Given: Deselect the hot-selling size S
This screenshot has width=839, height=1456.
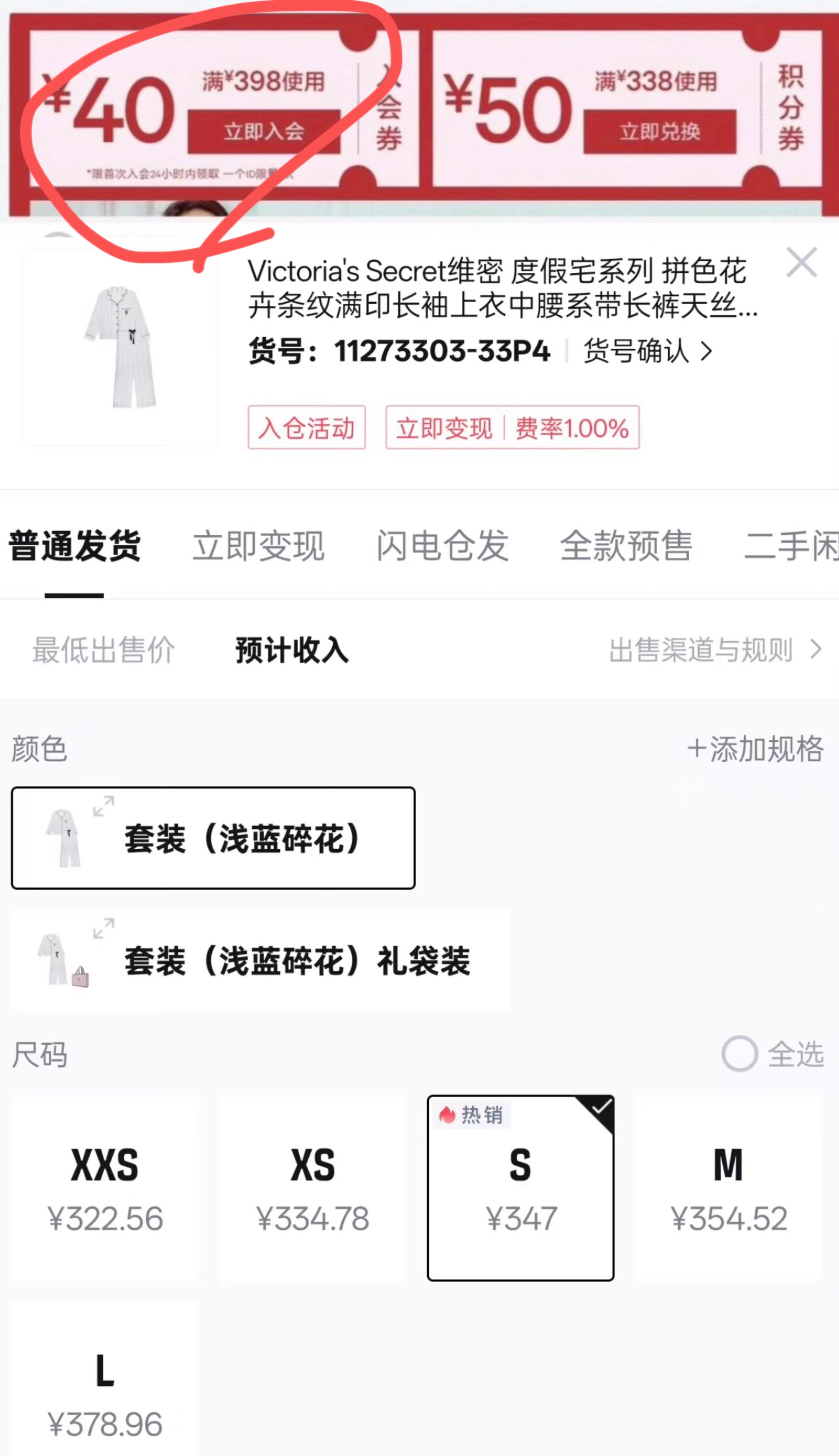Looking at the screenshot, I should pyautogui.click(x=520, y=1187).
